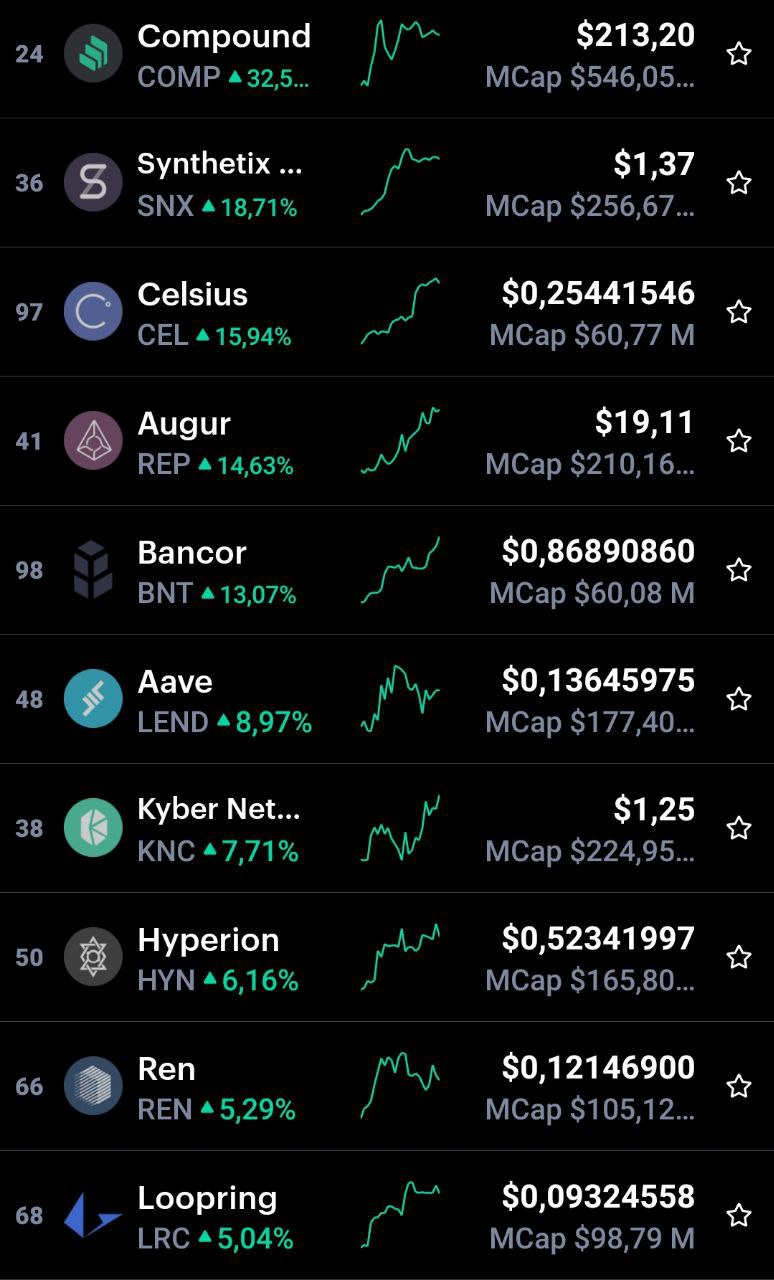
Task: Open Bancor (BNT) coin details
Action: pos(387,570)
